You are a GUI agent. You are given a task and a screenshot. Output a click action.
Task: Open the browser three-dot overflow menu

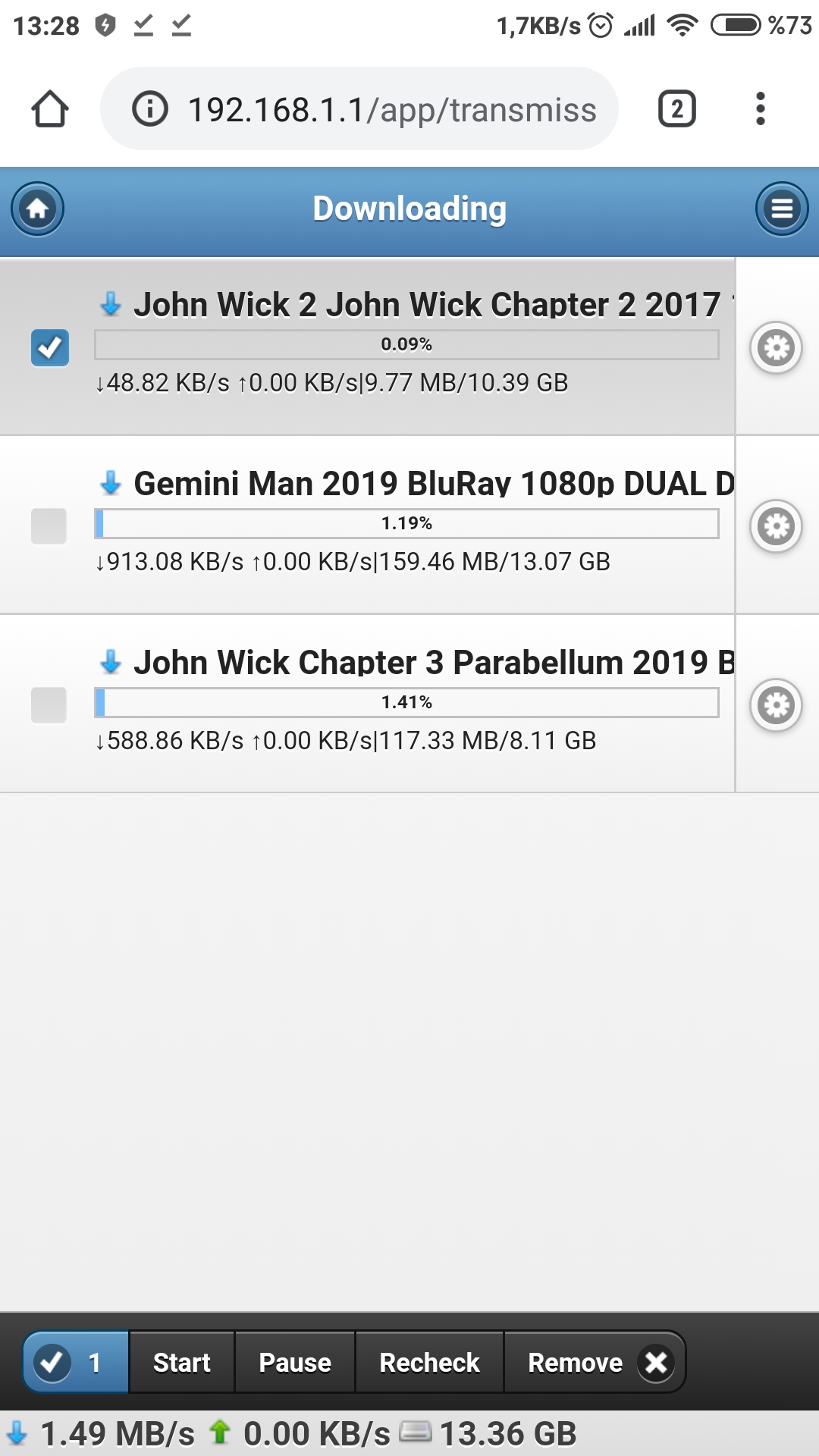(761, 108)
